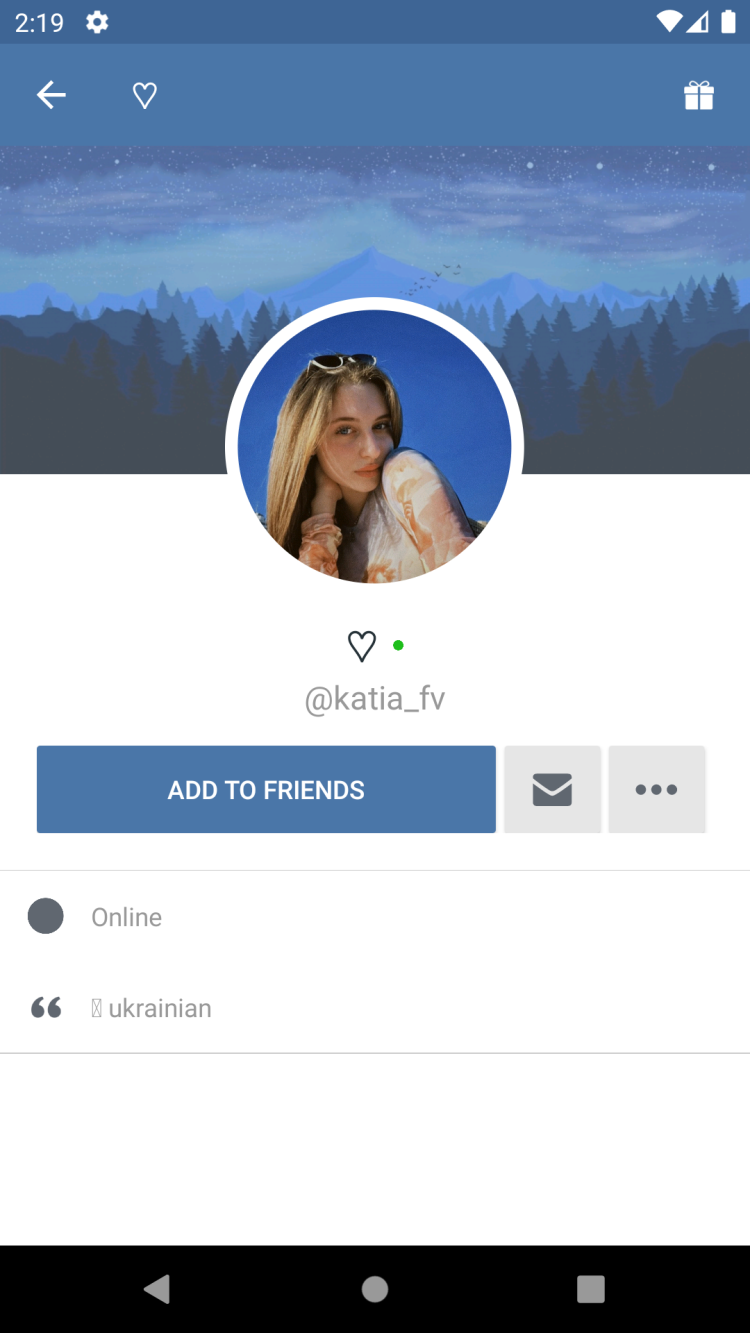
Task: Send a gift with the gift icon
Action: pyautogui.click(x=698, y=95)
